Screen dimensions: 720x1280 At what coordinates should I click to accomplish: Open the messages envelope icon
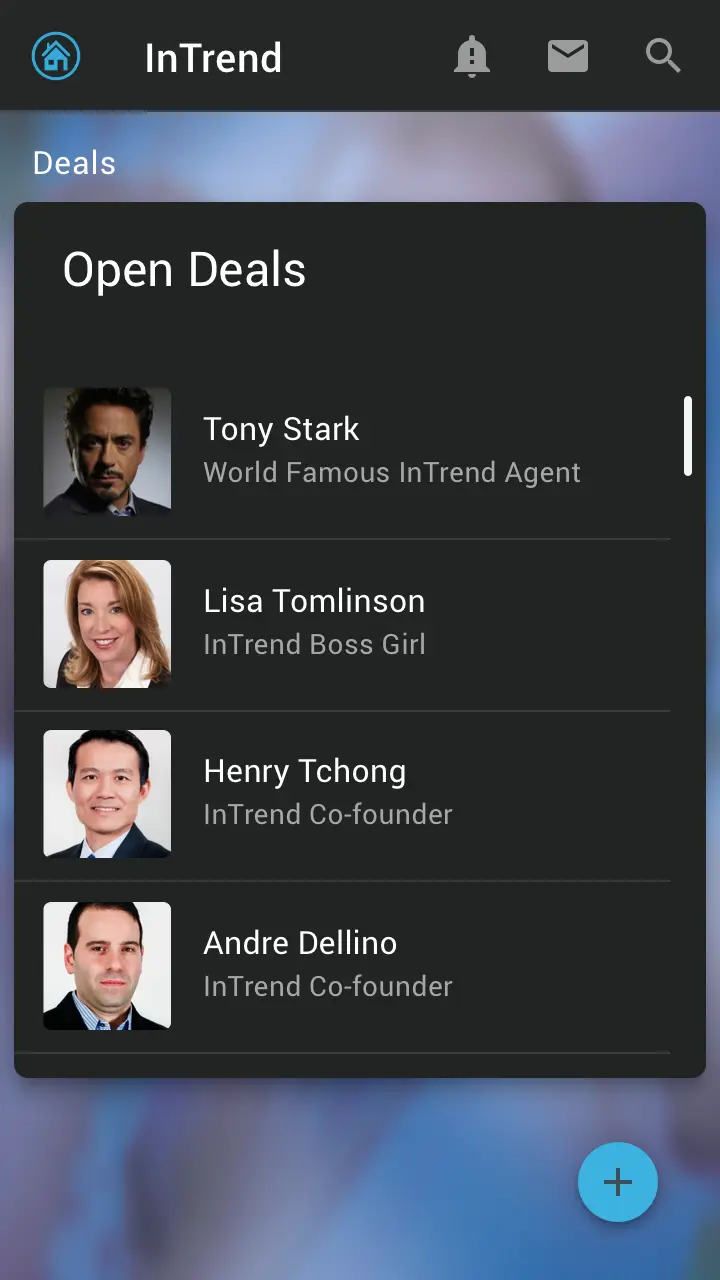(x=568, y=56)
